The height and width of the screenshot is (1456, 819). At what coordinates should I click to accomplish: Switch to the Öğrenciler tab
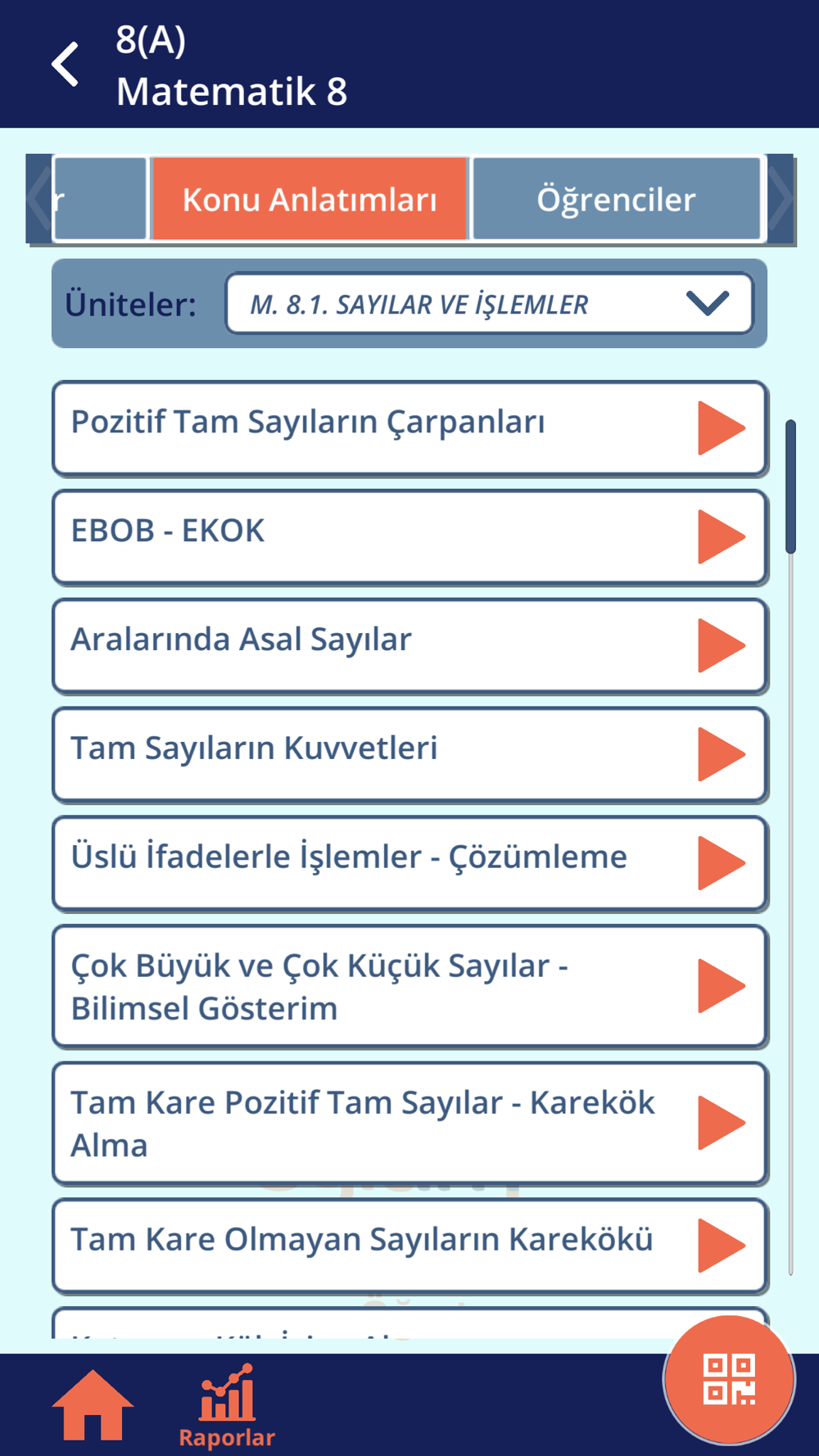(x=617, y=199)
